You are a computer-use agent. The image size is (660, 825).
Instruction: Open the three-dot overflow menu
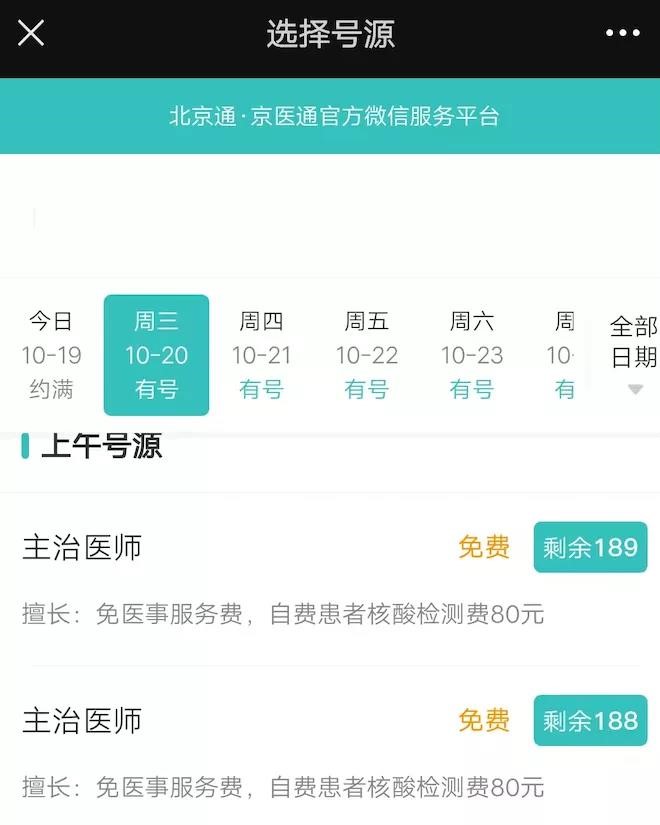[622, 33]
